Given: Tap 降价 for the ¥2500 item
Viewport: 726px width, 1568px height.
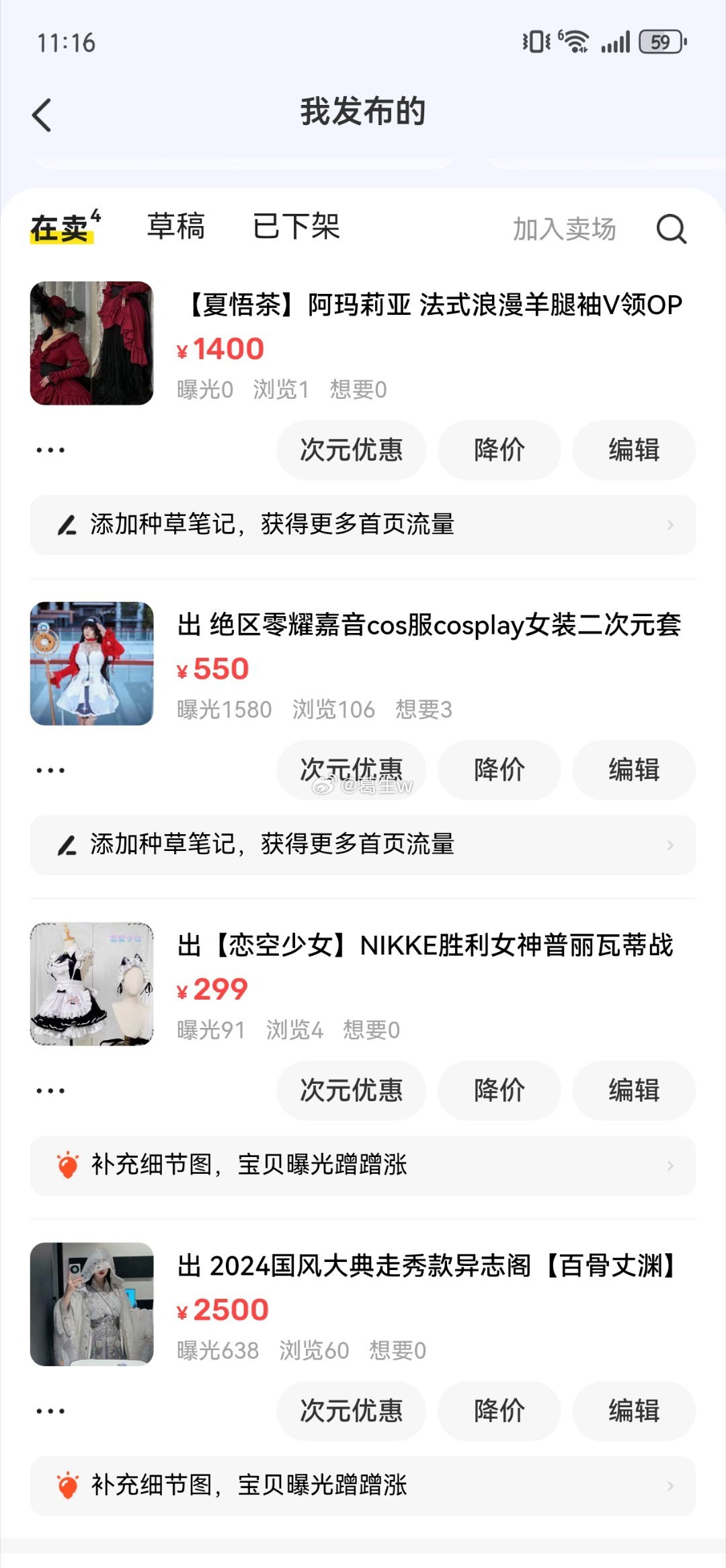Looking at the screenshot, I should click(499, 1411).
